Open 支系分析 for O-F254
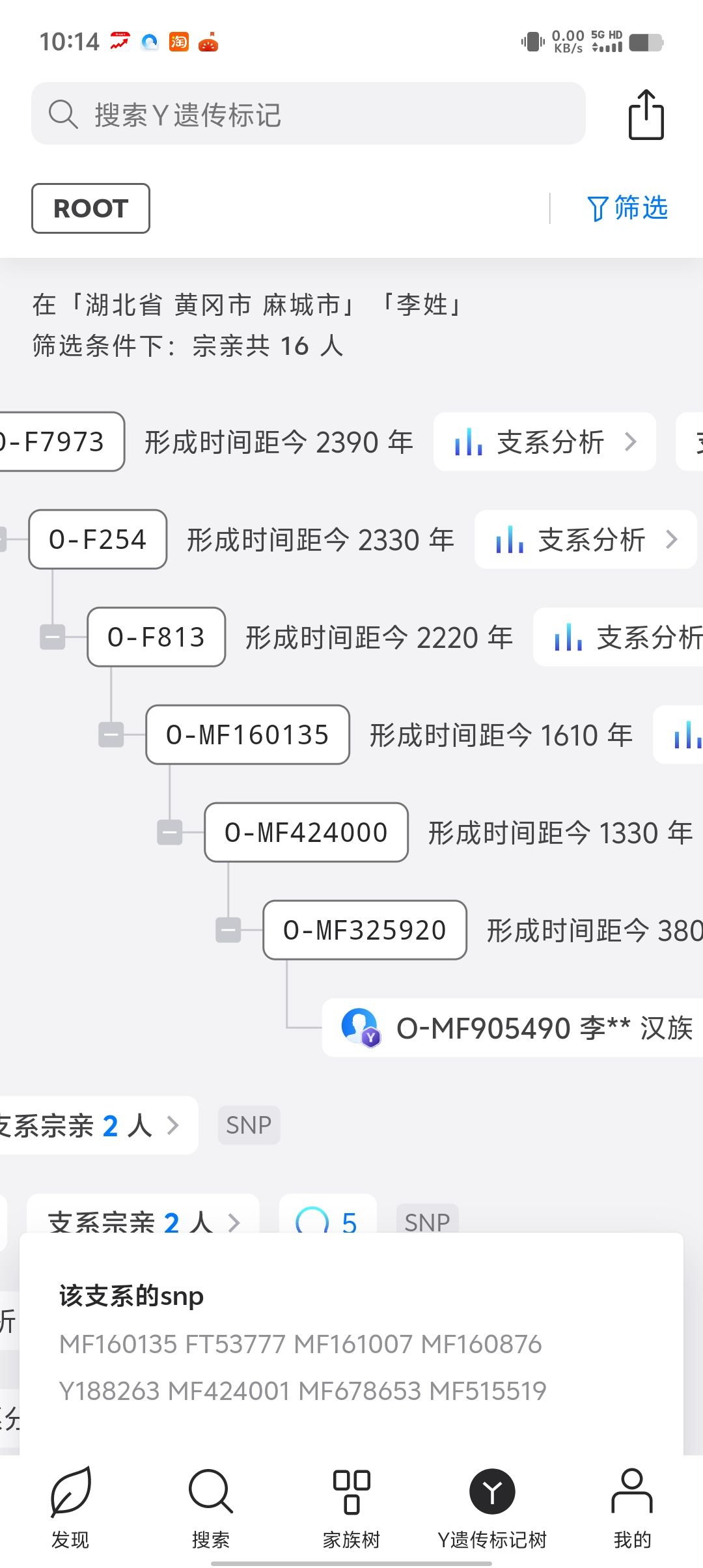703x1568 pixels. point(586,539)
